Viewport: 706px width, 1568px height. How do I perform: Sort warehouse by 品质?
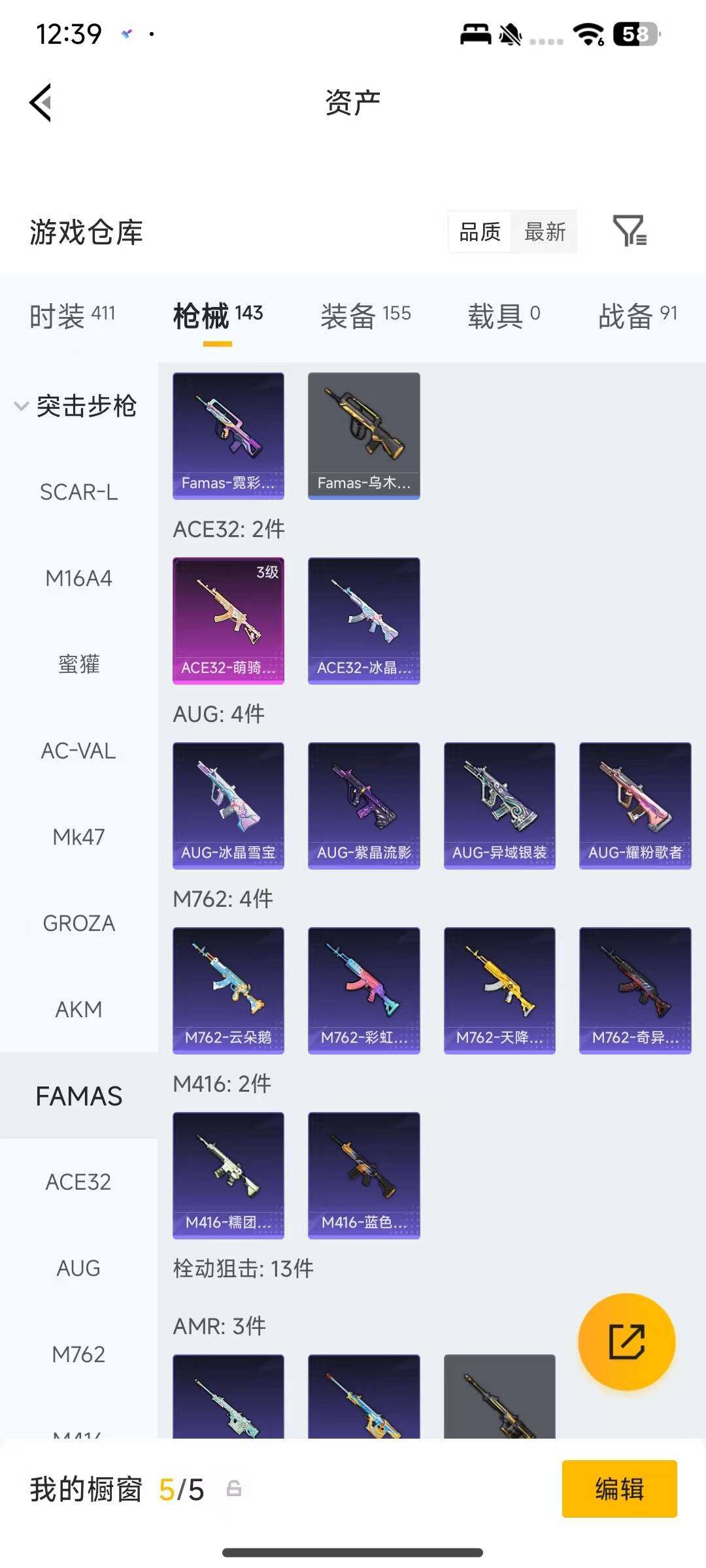coord(480,232)
